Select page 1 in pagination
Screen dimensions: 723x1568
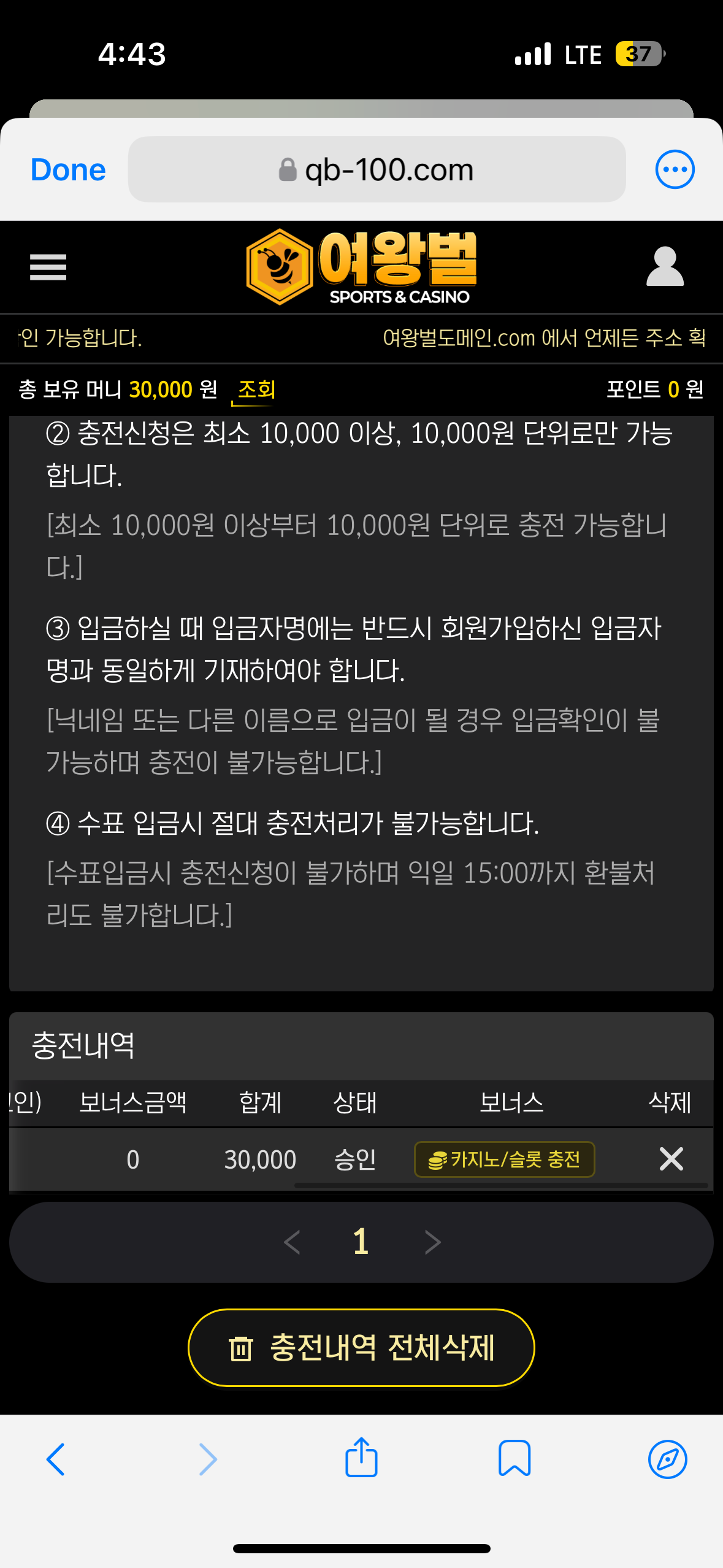(361, 1242)
